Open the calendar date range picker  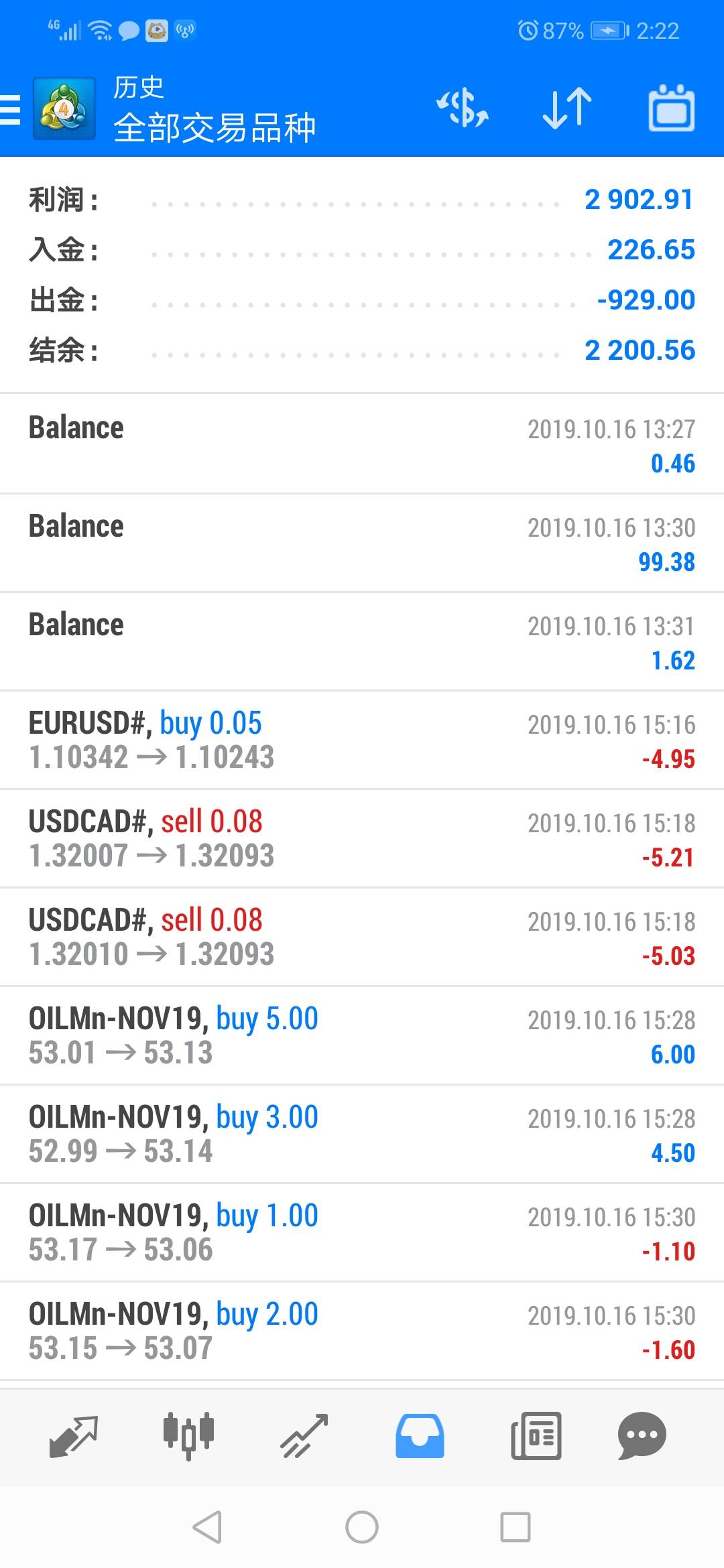tap(671, 109)
